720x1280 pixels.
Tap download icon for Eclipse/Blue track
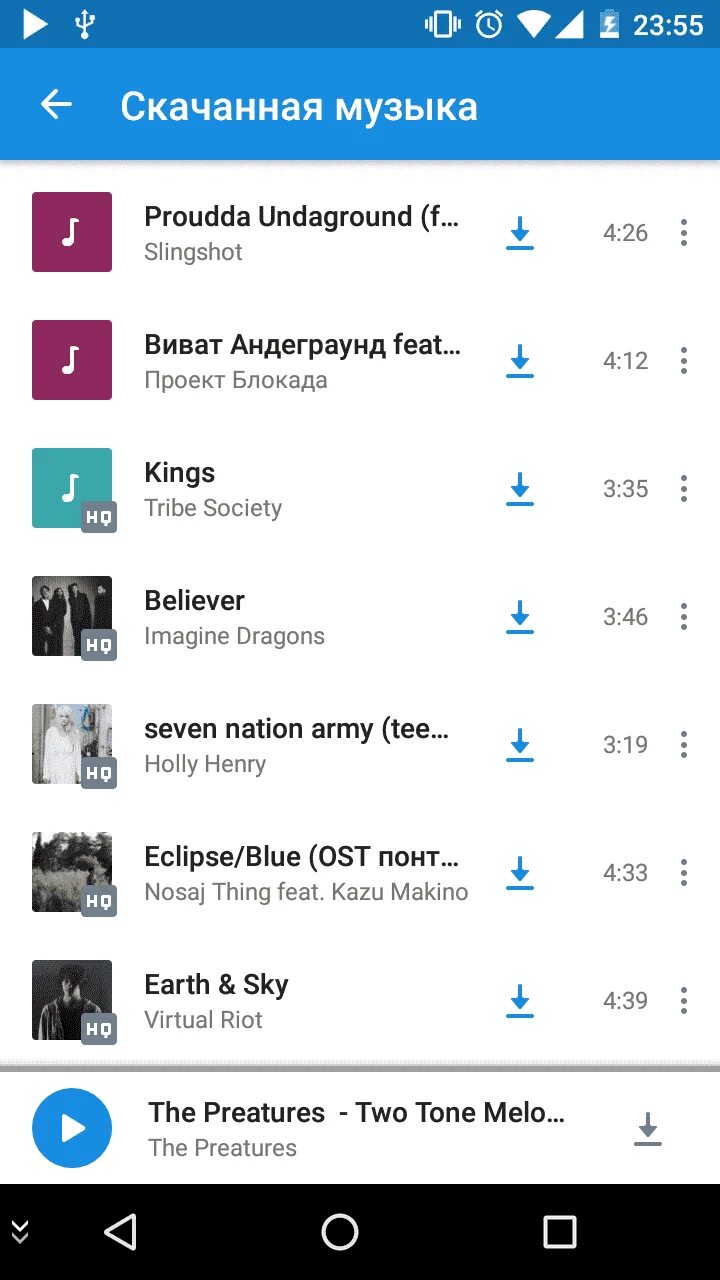[520, 873]
